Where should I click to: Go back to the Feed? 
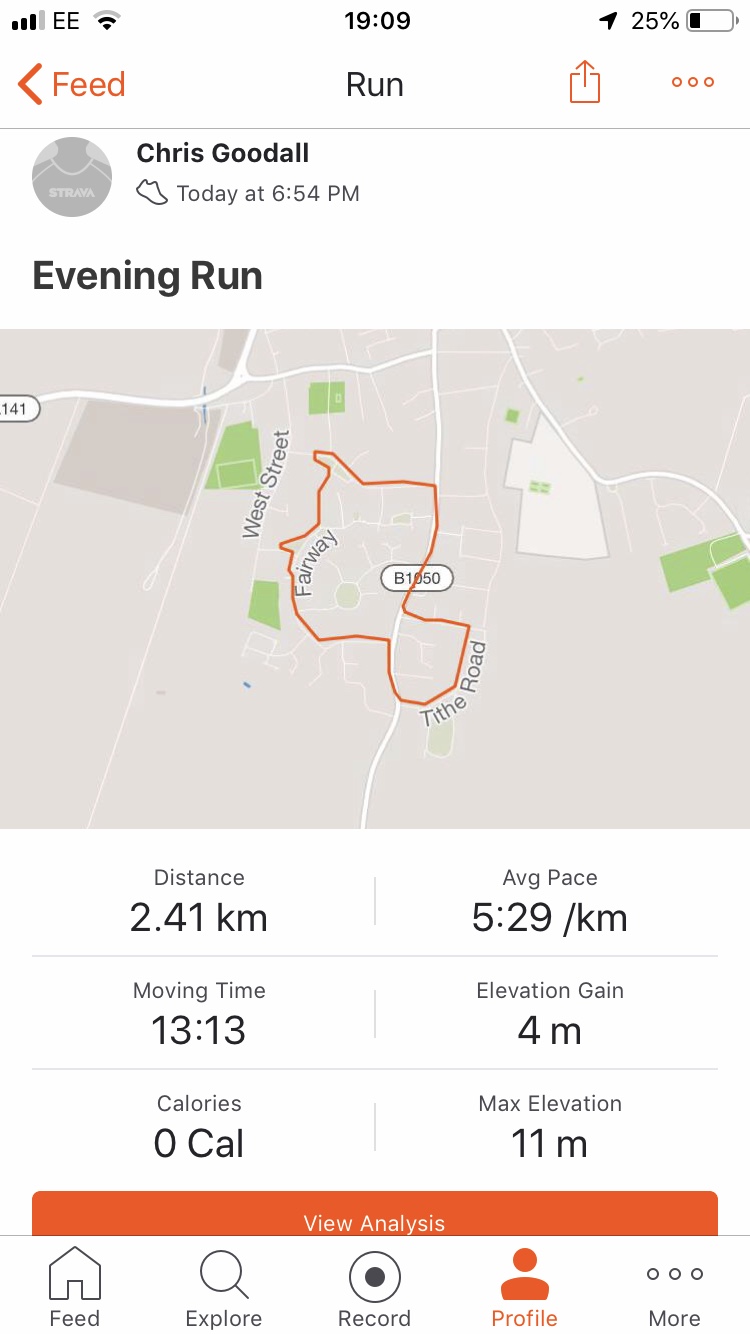tap(72, 84)
